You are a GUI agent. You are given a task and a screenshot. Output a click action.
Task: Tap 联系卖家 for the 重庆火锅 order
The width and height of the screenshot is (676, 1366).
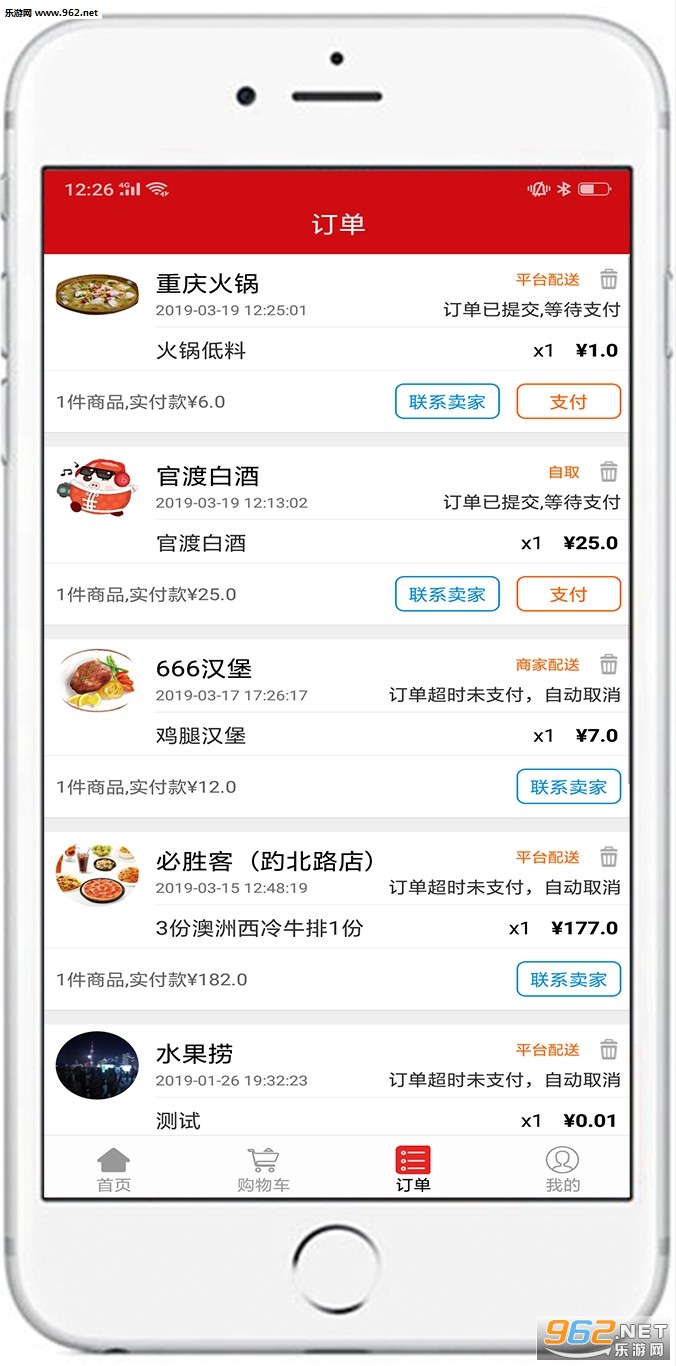click(x=447, y=402)
